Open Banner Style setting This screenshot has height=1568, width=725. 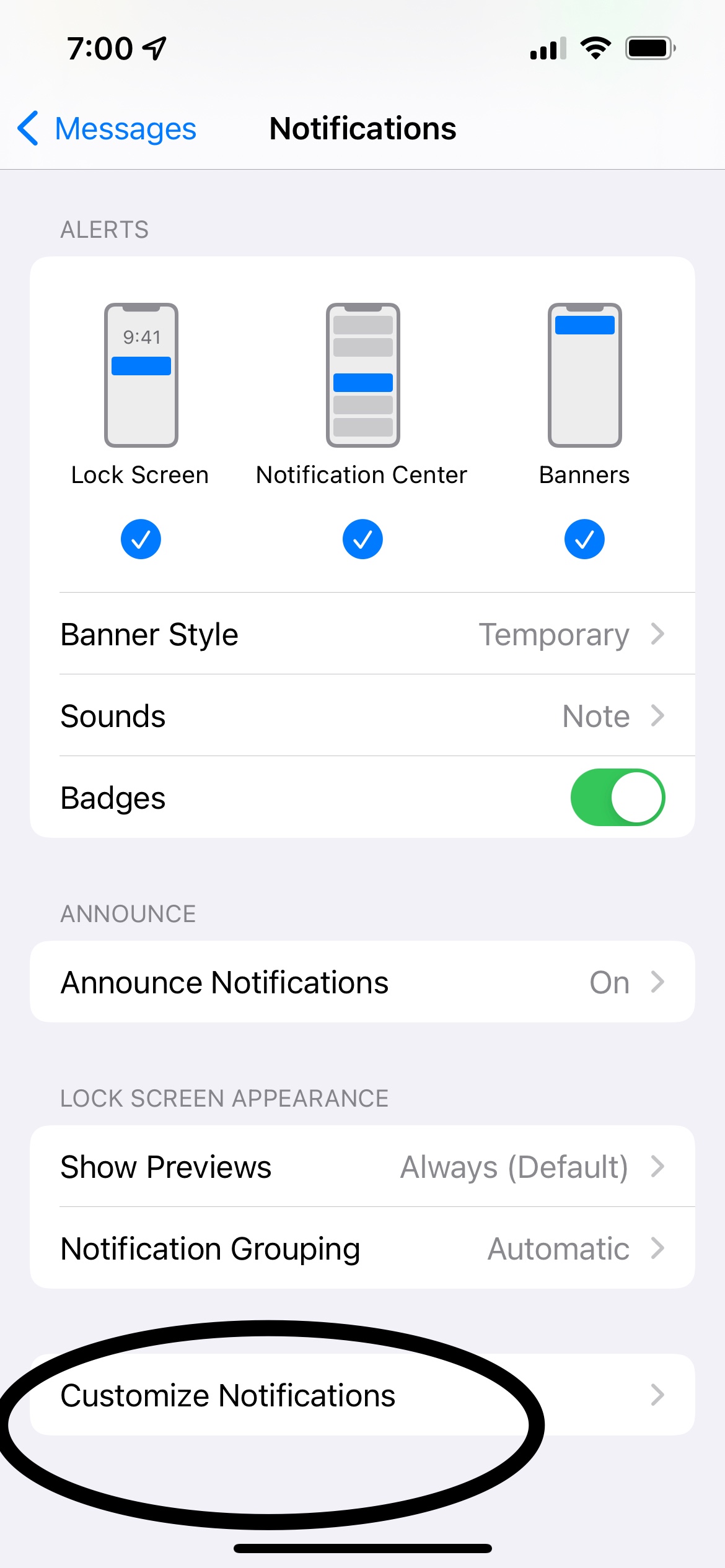[x=362, y=634]
